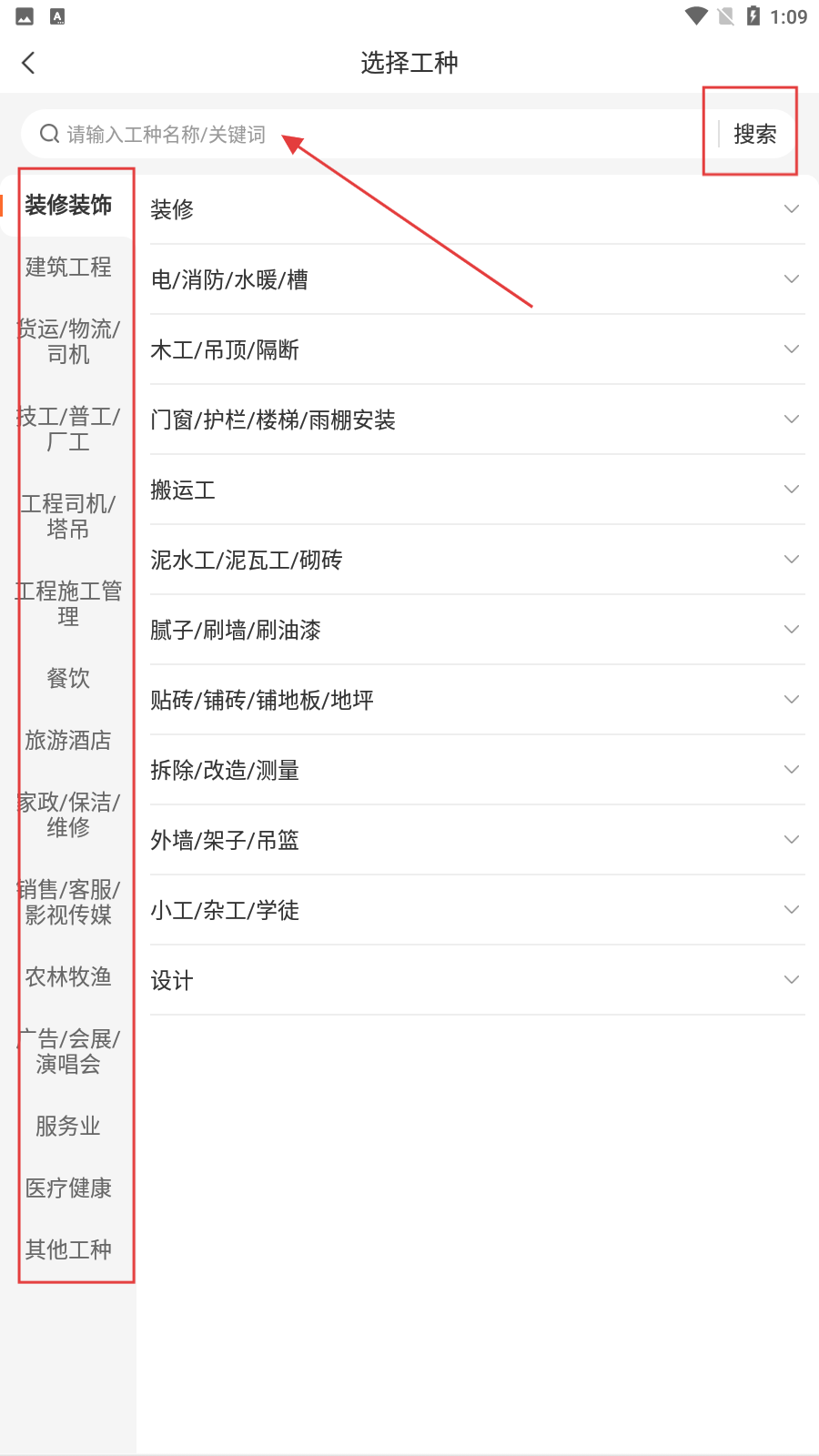
Task: Expand 外墙/架子/吊篮 row
Action: tap(478, 840)
